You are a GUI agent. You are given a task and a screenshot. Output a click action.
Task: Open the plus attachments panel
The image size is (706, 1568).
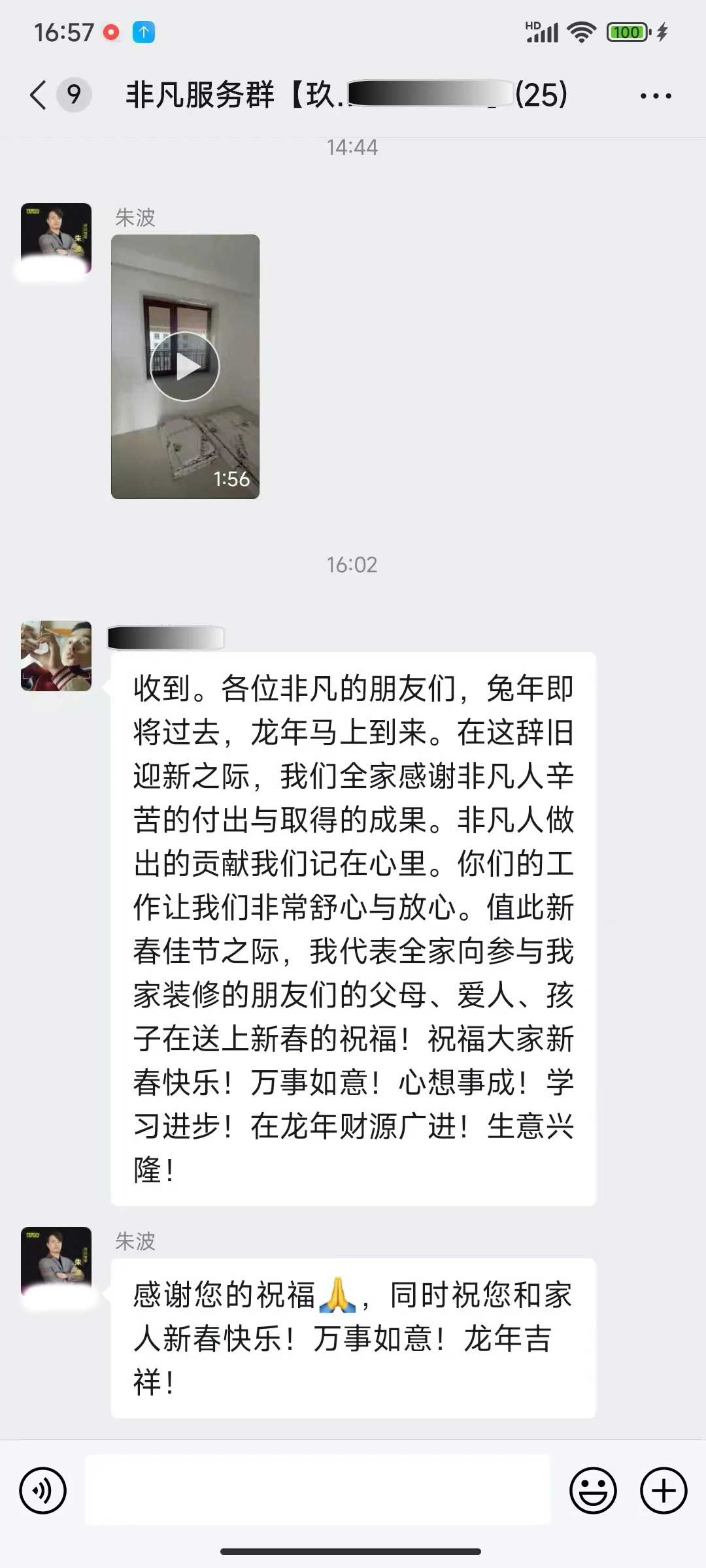(664, 1490)
